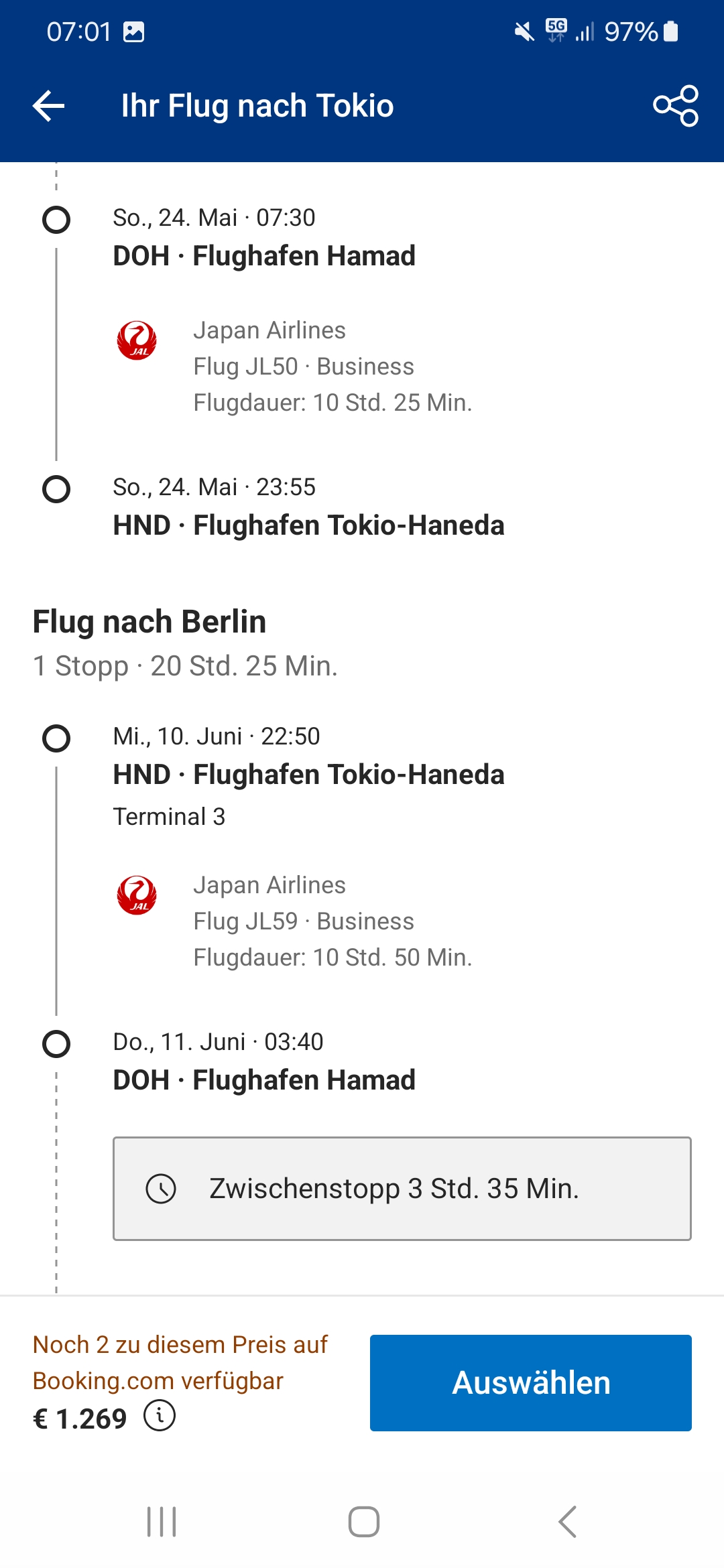Go back using the app bar arrow

49,106
